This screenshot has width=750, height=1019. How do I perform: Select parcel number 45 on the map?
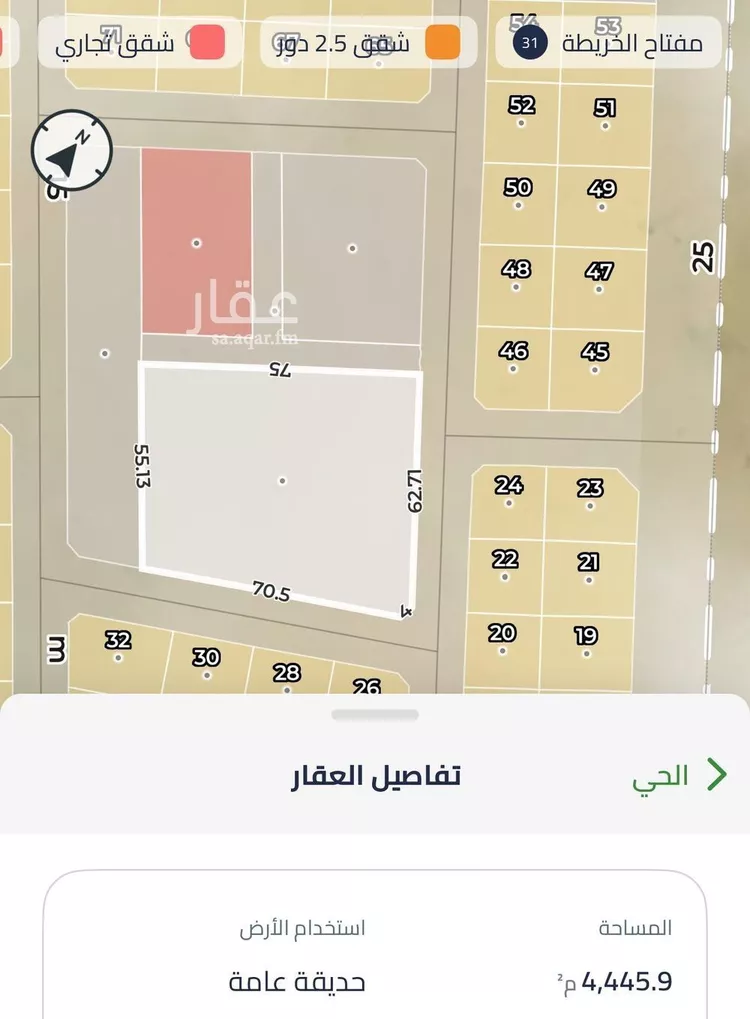pos(594,360)
